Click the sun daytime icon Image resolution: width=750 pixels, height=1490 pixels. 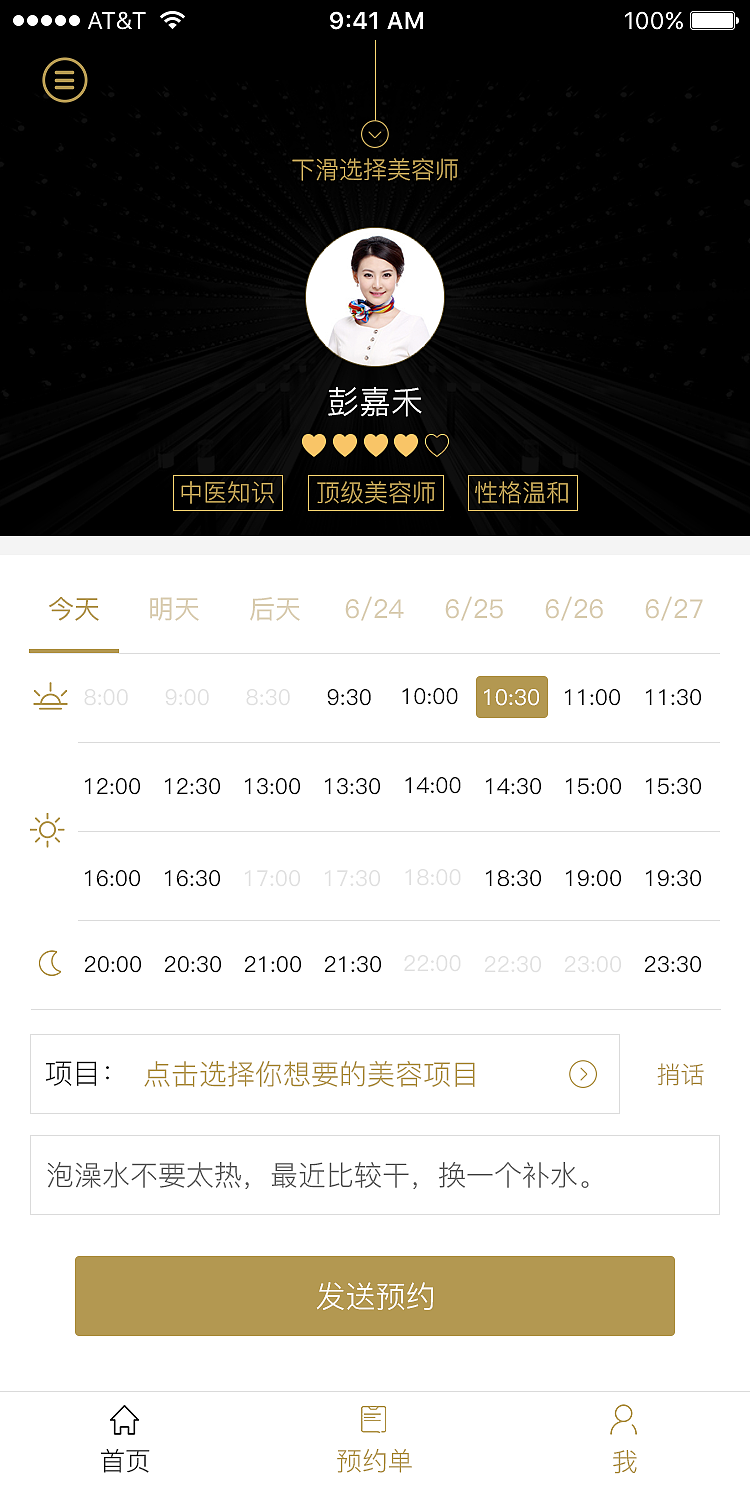[47, 830]
